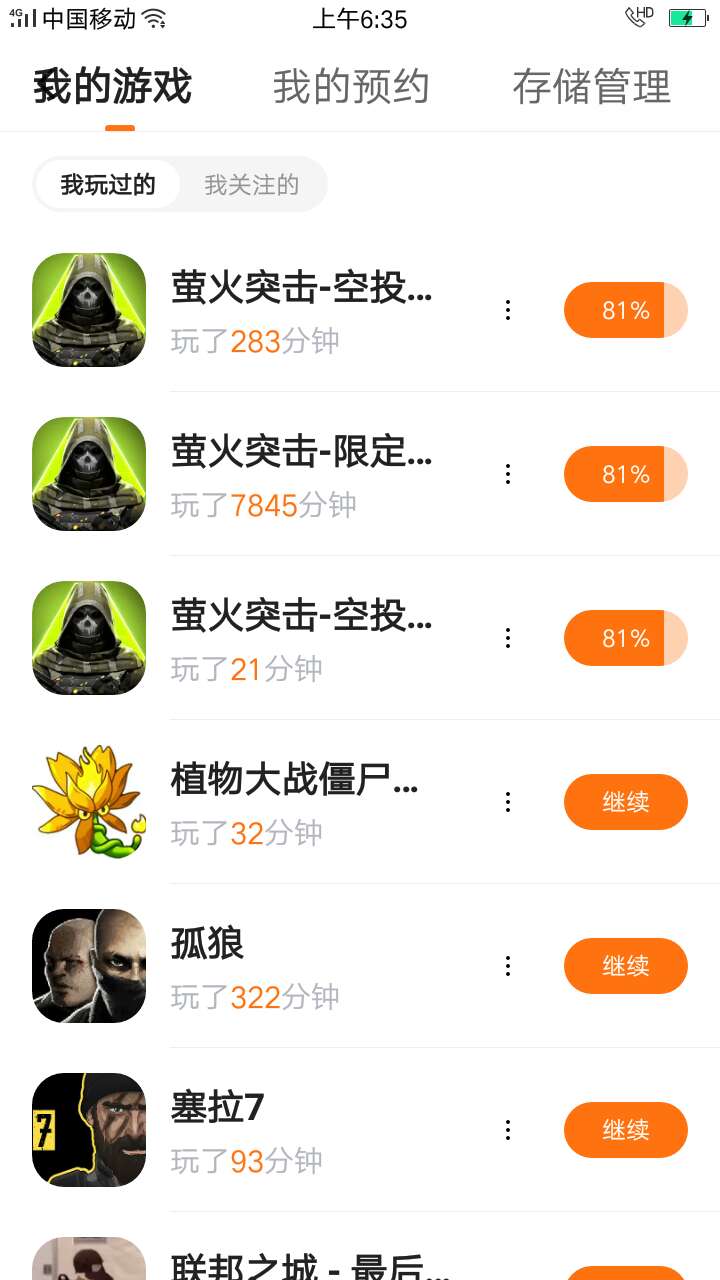Select the 我玩过的 segment
Image resolution: width=720 pixels, height=1280 pixels.
point(108,185)
